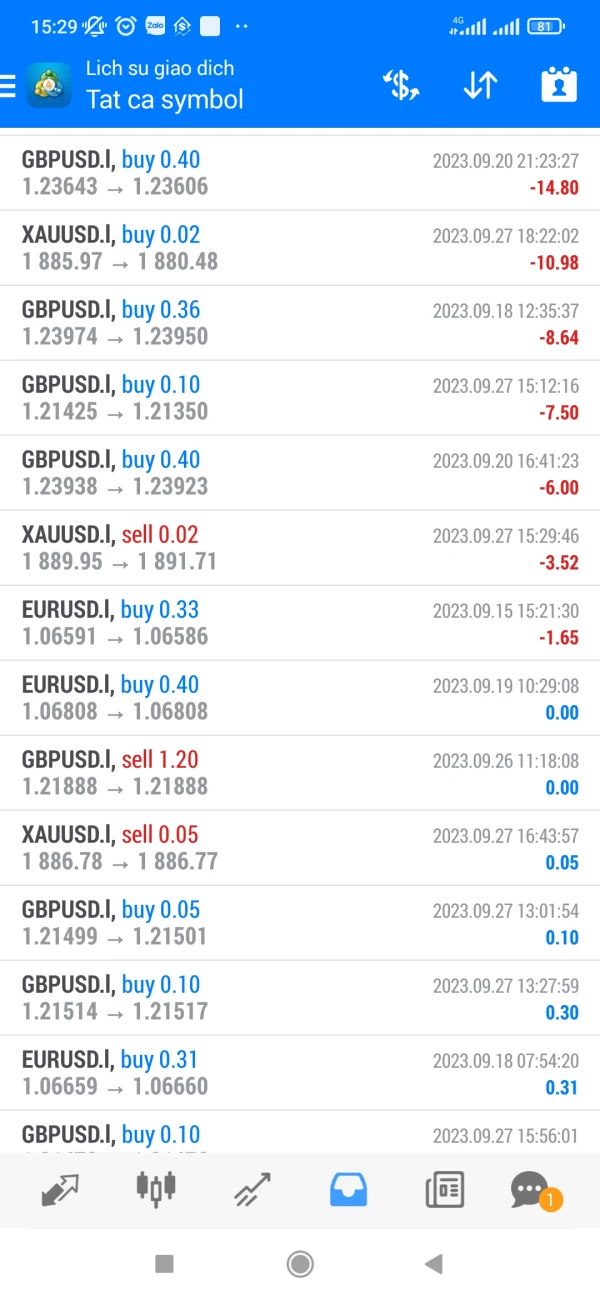Open the sort order arrows
600x1300 pixels.
coord(480,86)
